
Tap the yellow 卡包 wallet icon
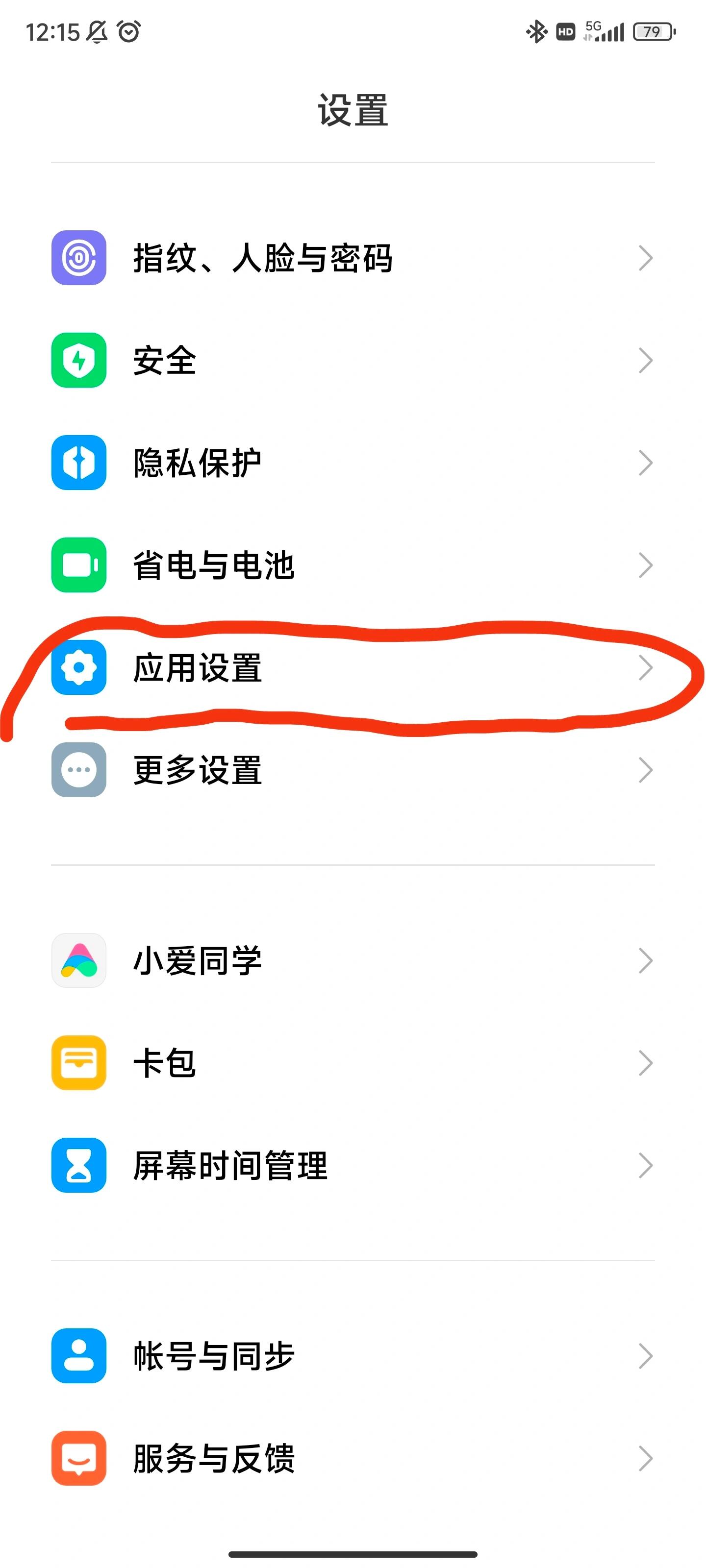(x=78, y=1063)
